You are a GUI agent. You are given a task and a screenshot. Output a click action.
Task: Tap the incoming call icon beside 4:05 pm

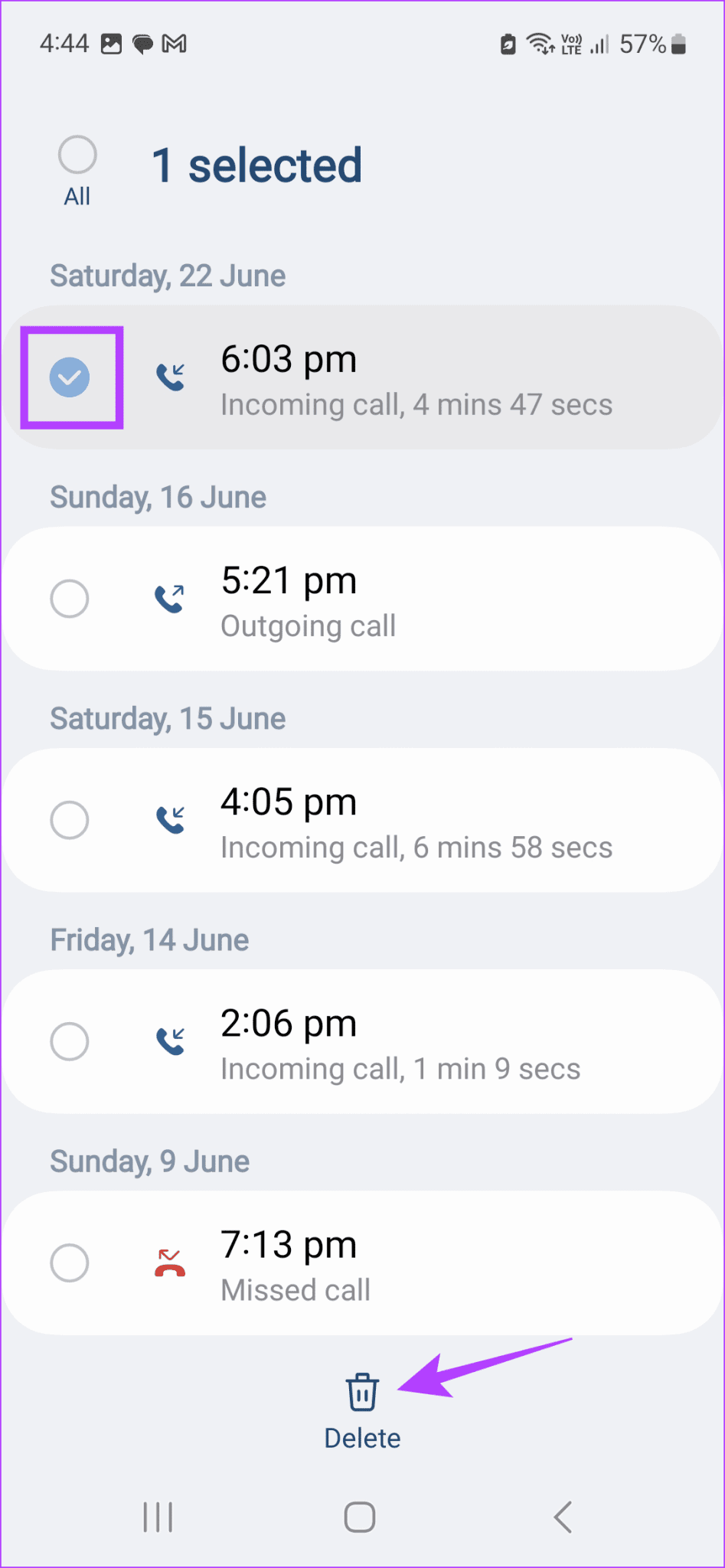pyautogui.click(x=170, y=819)
